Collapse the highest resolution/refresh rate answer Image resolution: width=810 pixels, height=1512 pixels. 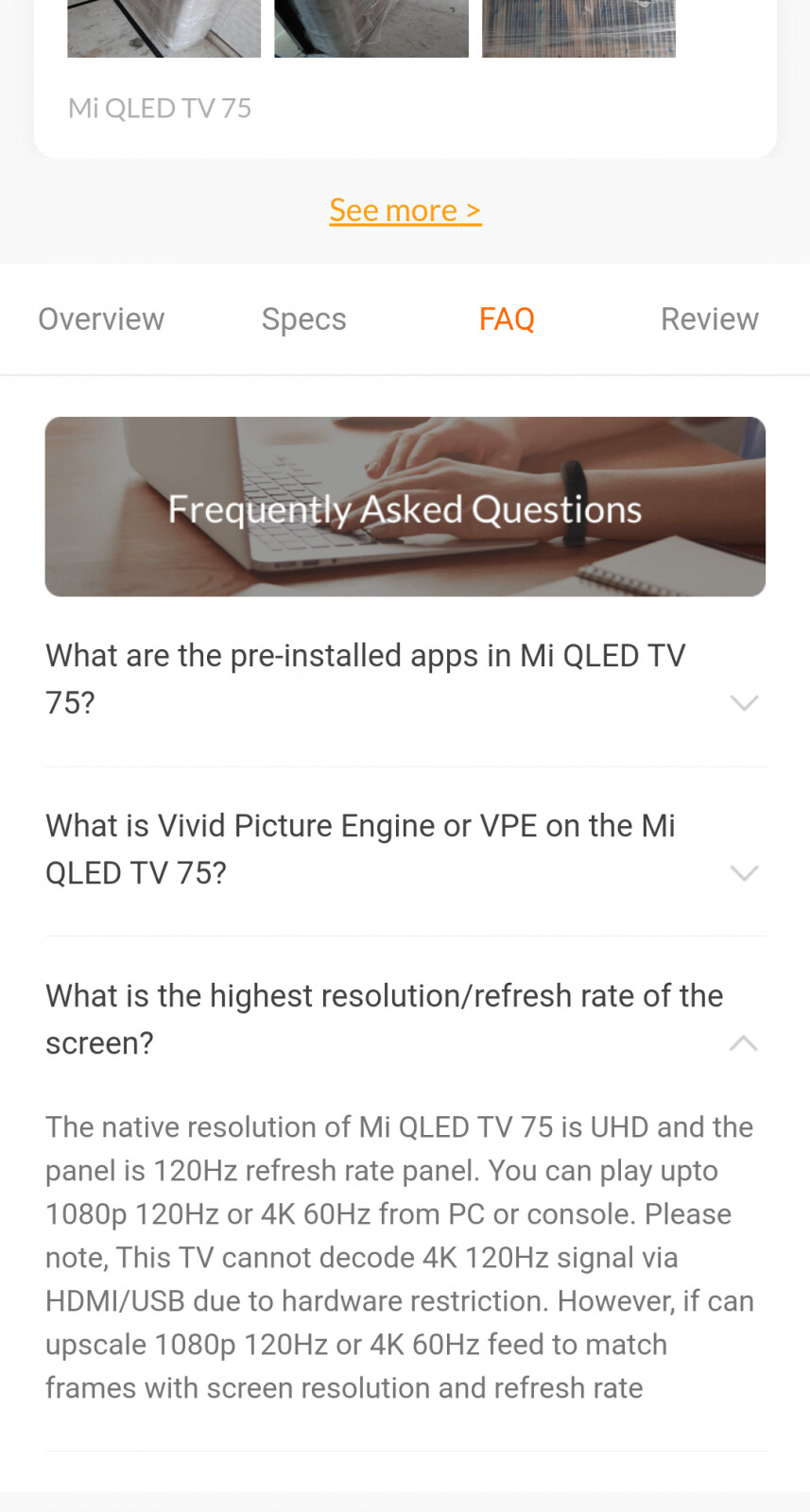point(405,1020)
